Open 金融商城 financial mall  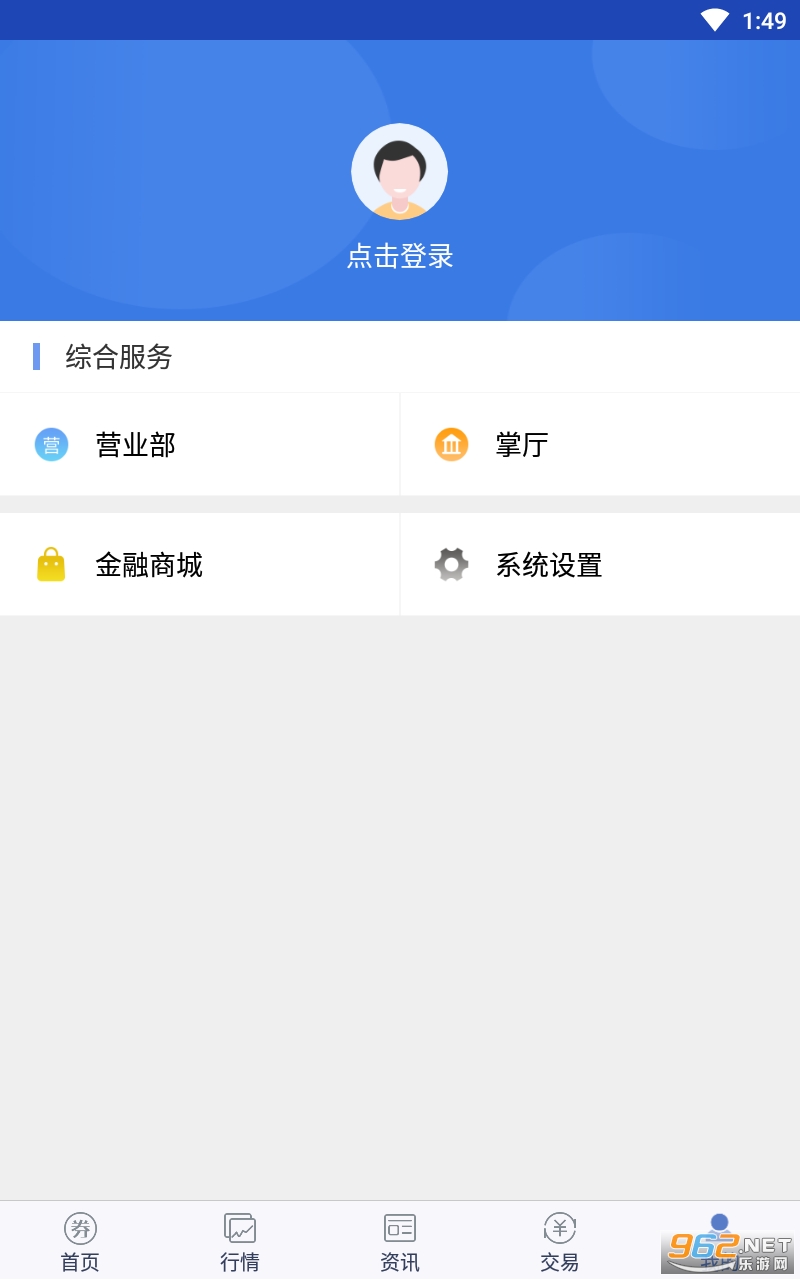(200, 565)
